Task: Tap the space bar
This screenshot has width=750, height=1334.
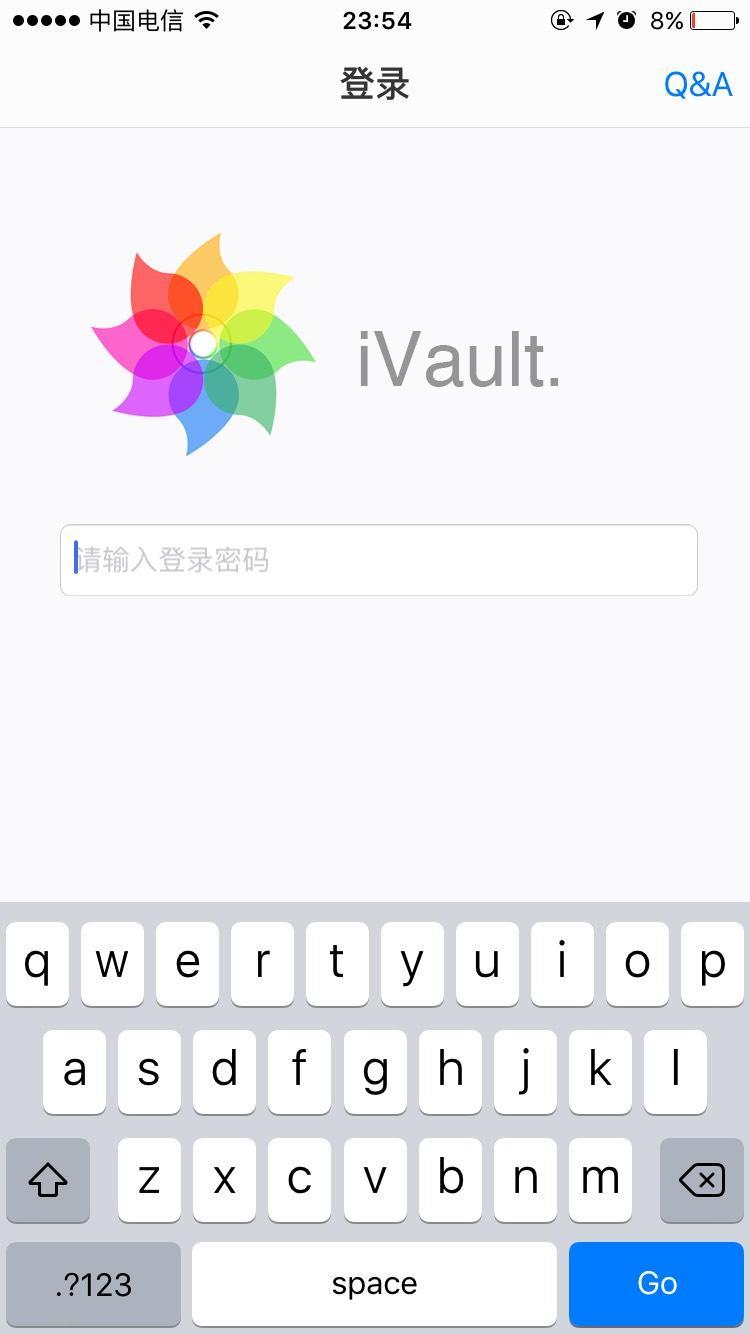Action: (x=373, y=1283)
